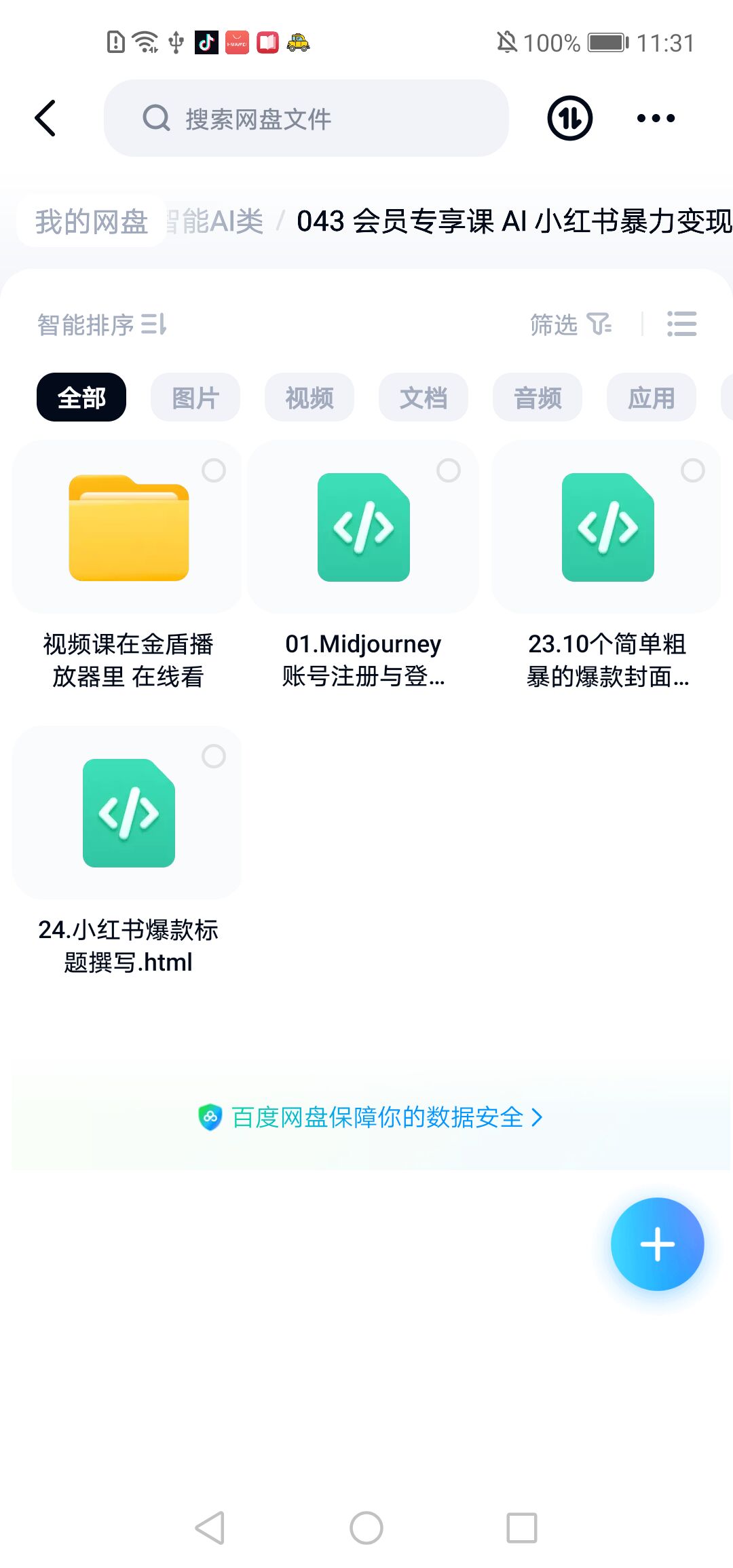Tap the blue plus floating button
This screenshot has width=733, height=1568.
(657, 1244)
